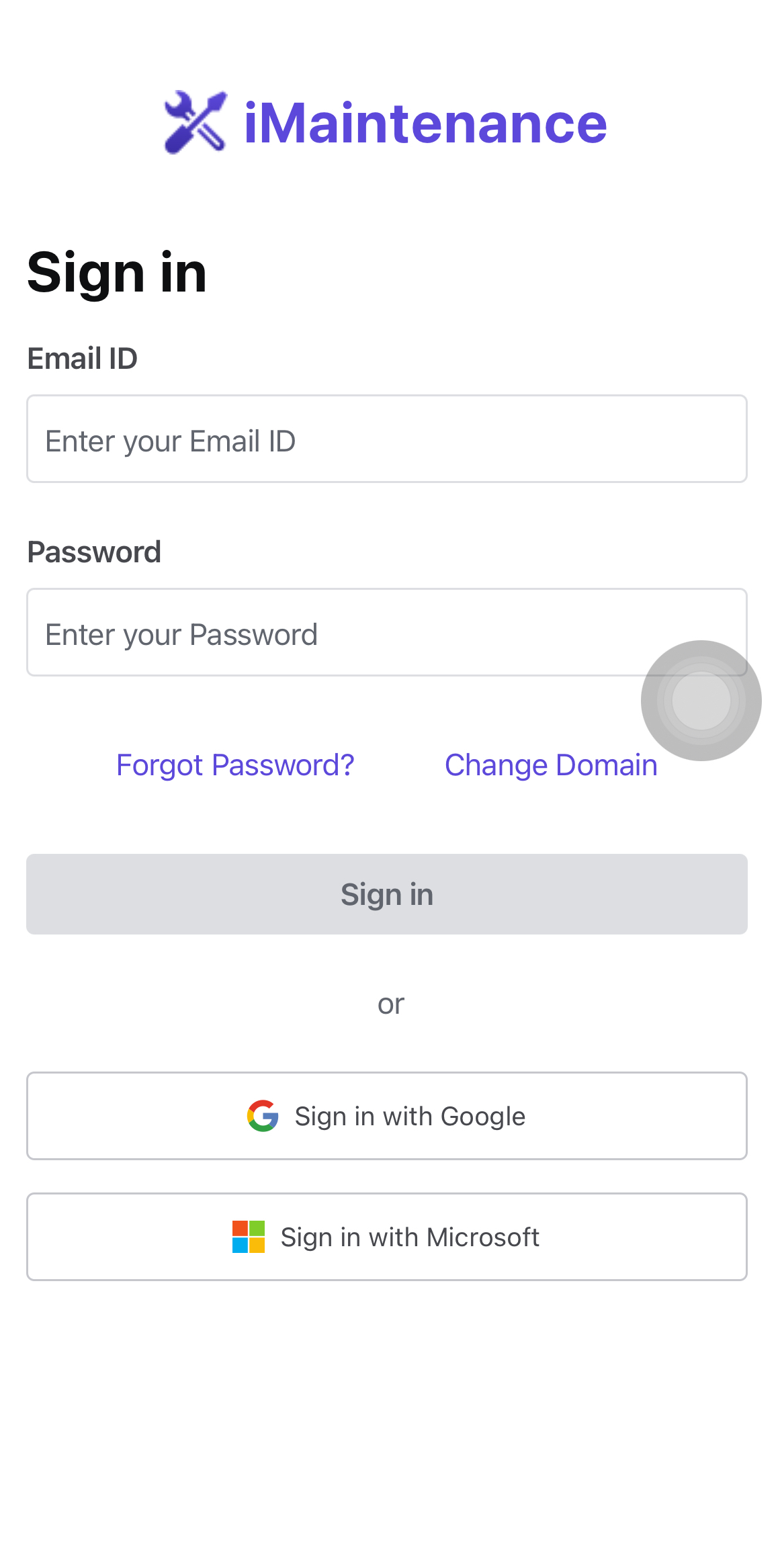Choose Sign in with Microsoft

tap(387, 1237)
